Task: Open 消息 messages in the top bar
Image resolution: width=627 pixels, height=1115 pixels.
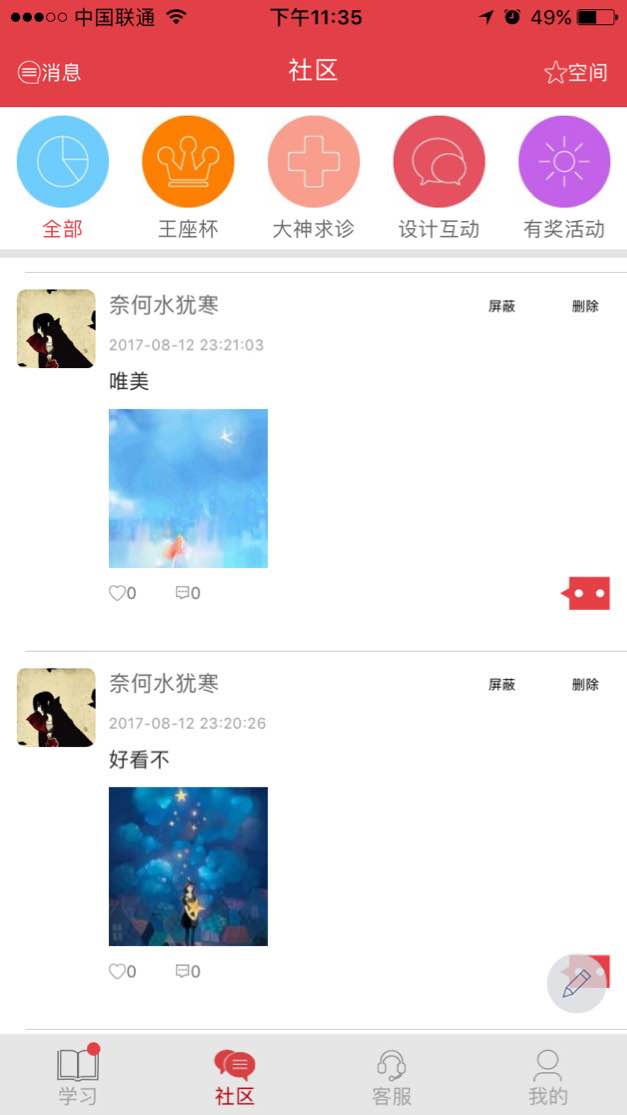Action: pyautogui.click(x=50, y=72)
